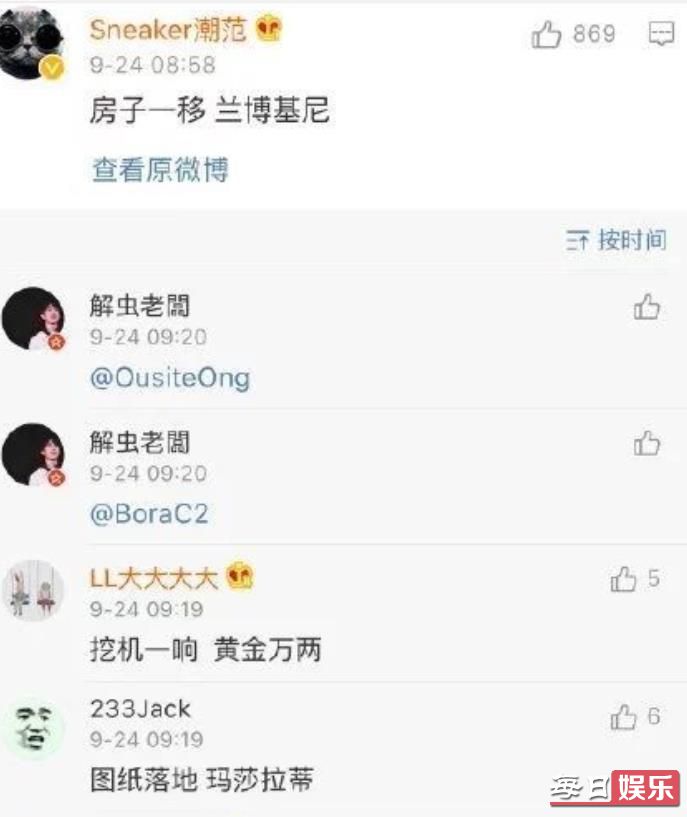Screen dimensions: 687x817
Task: Like the Sneaker潮范 post
Action: point(546,36)
